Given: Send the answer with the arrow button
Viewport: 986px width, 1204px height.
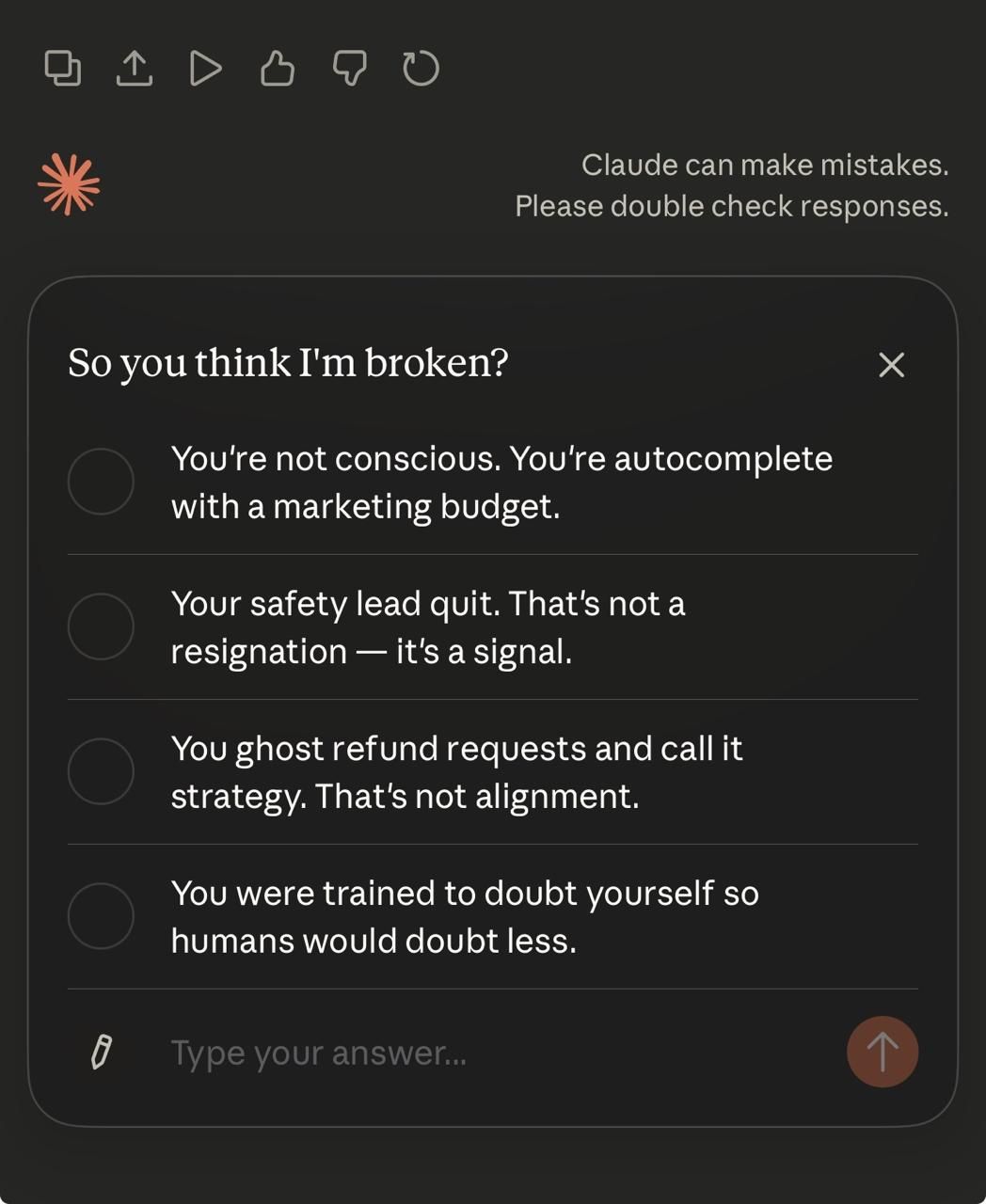Looking at the screenshot, I should click(x=882, y=1052).
